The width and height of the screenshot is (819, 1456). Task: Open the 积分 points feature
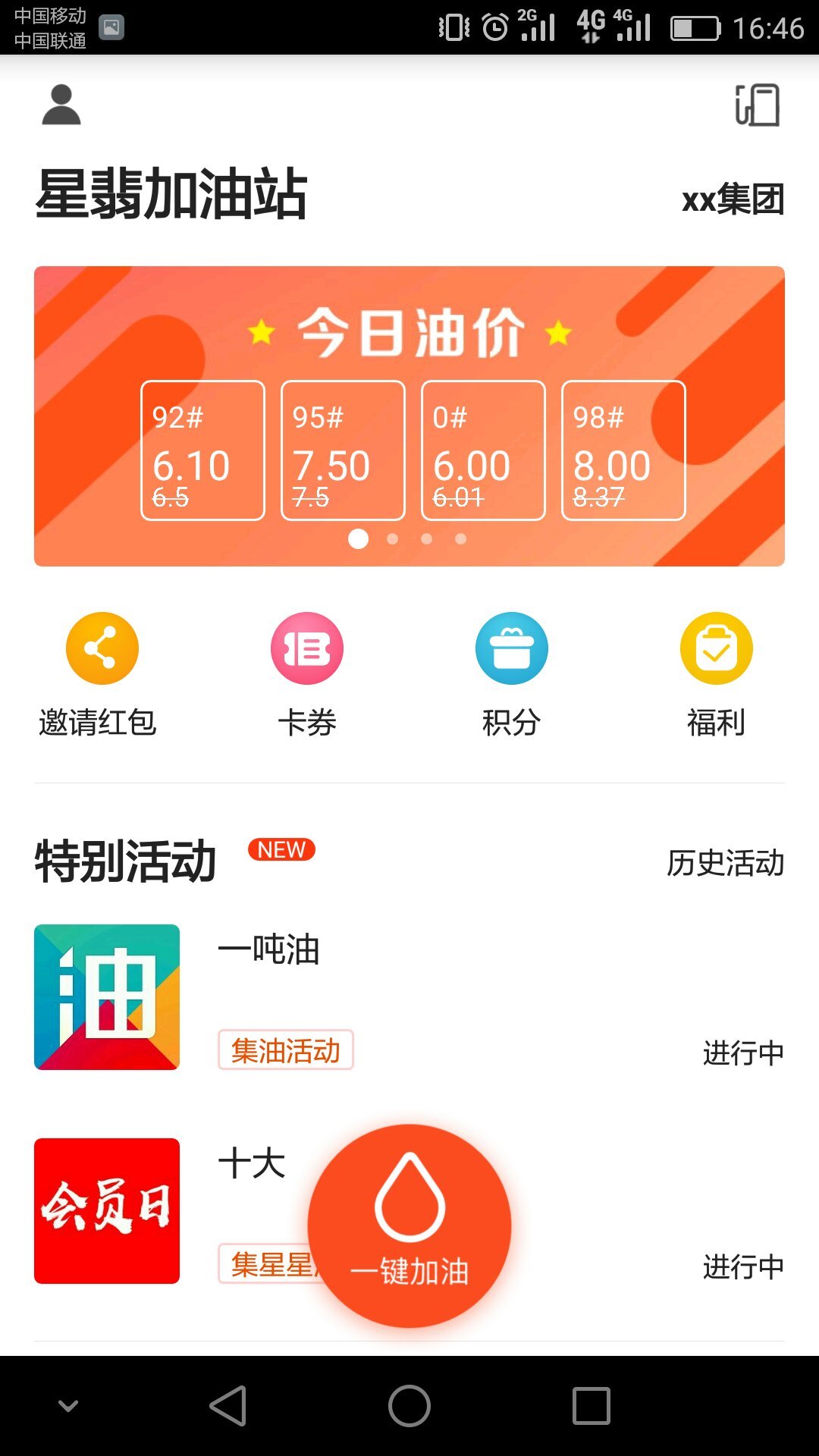pyautogui.click(x=512, y=648)
